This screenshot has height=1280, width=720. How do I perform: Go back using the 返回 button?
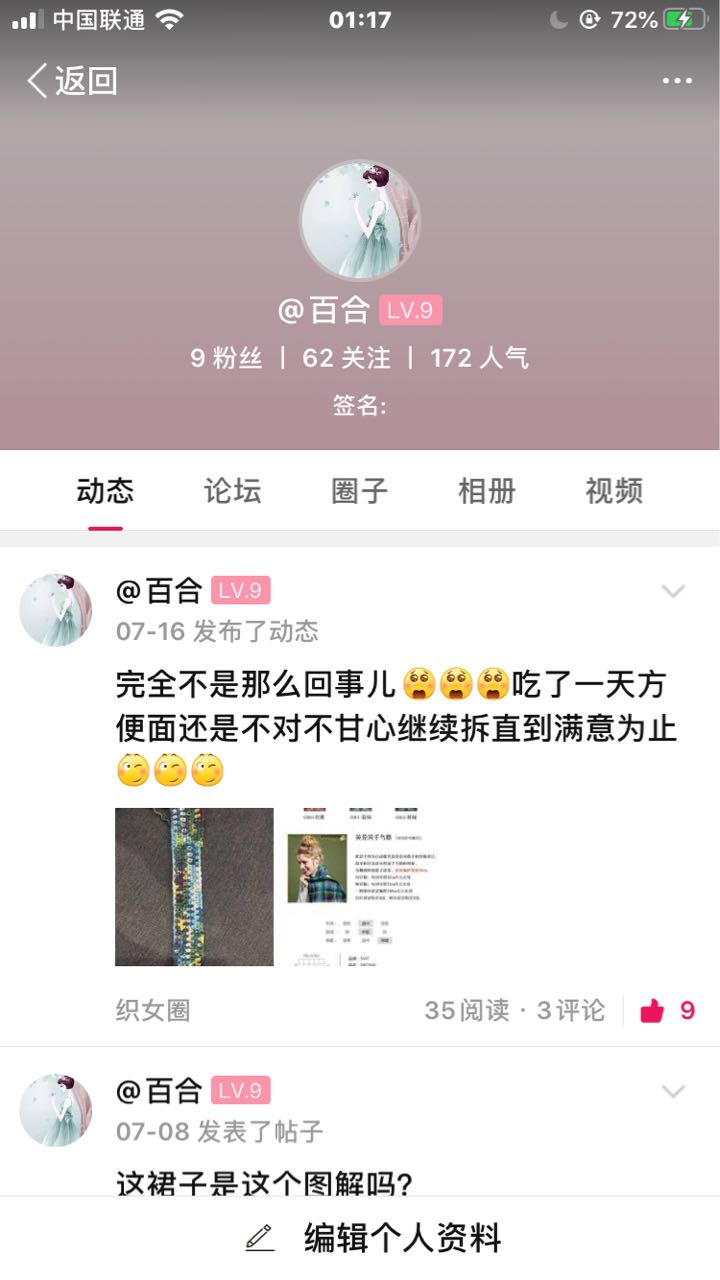(x=72, y=81)
